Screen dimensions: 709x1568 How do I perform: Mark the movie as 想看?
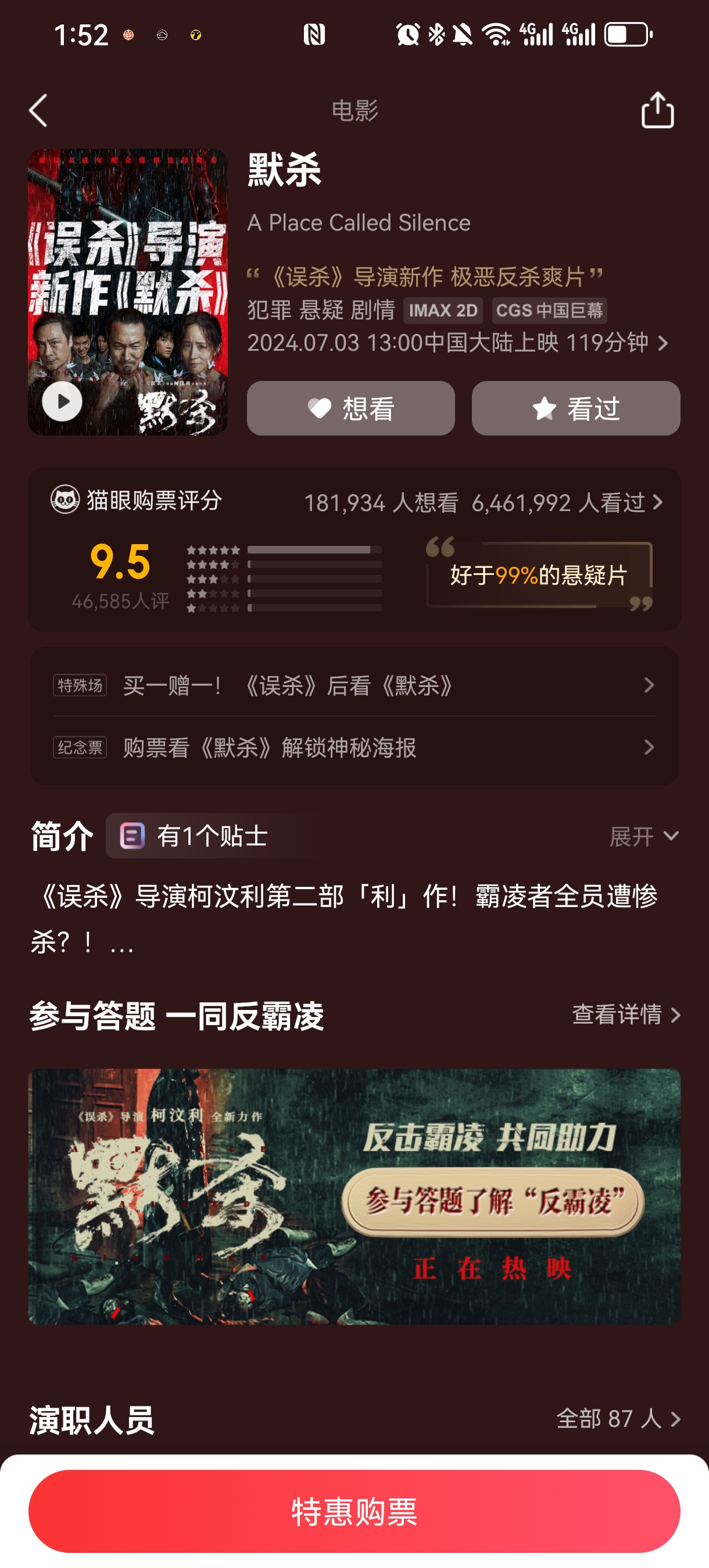[x=351, y=408]
